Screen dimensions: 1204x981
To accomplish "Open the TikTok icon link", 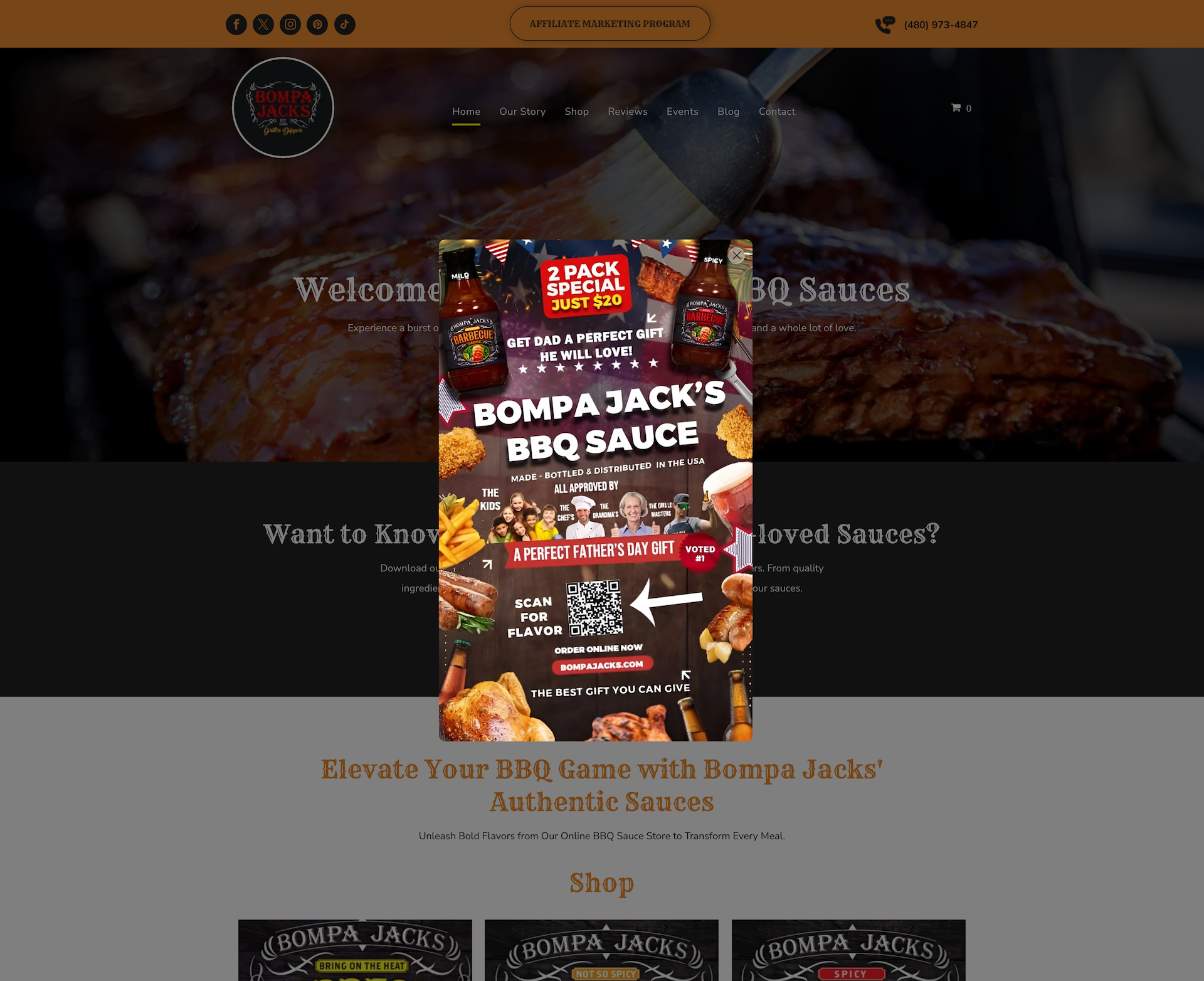I will (344, 24).
